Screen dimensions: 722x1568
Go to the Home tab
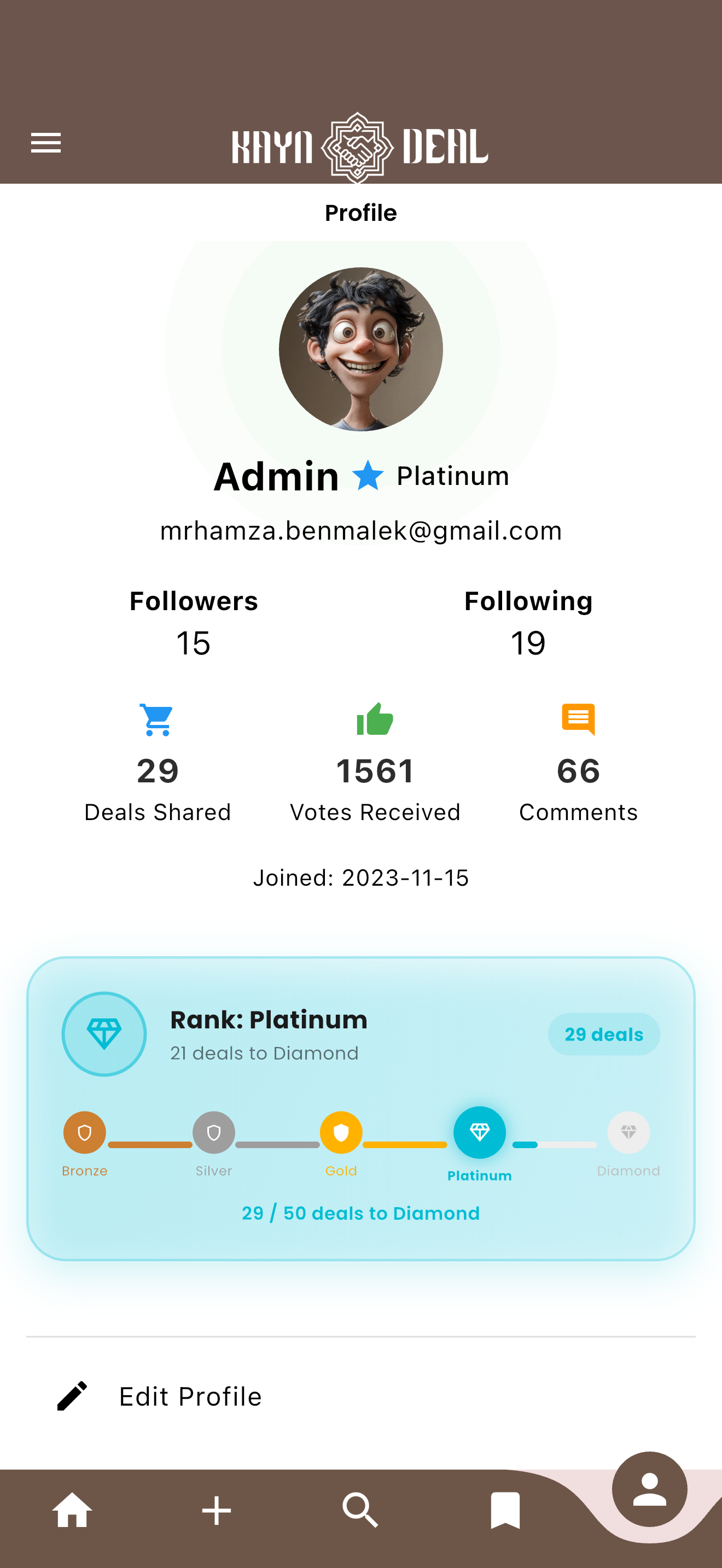click(x=72, y=1510)
